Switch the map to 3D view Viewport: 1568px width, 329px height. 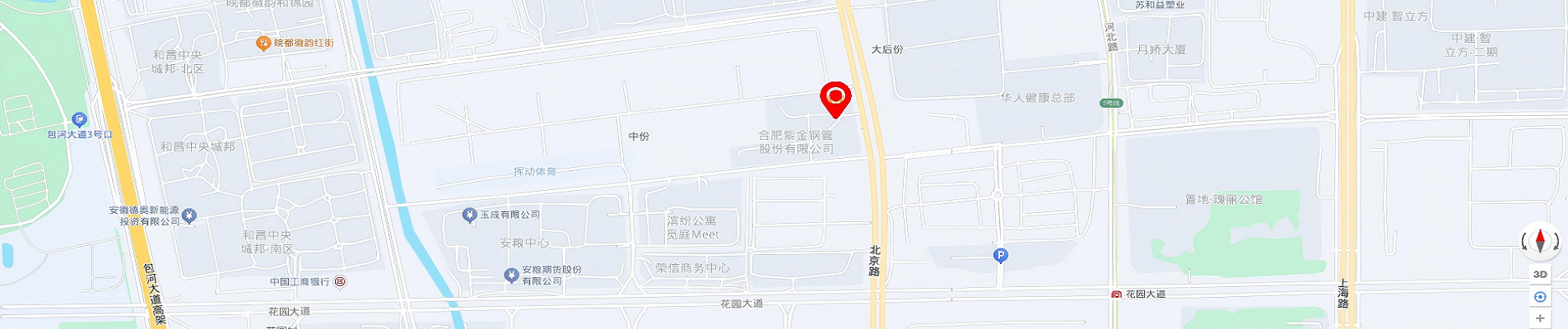coord(1540,275)
